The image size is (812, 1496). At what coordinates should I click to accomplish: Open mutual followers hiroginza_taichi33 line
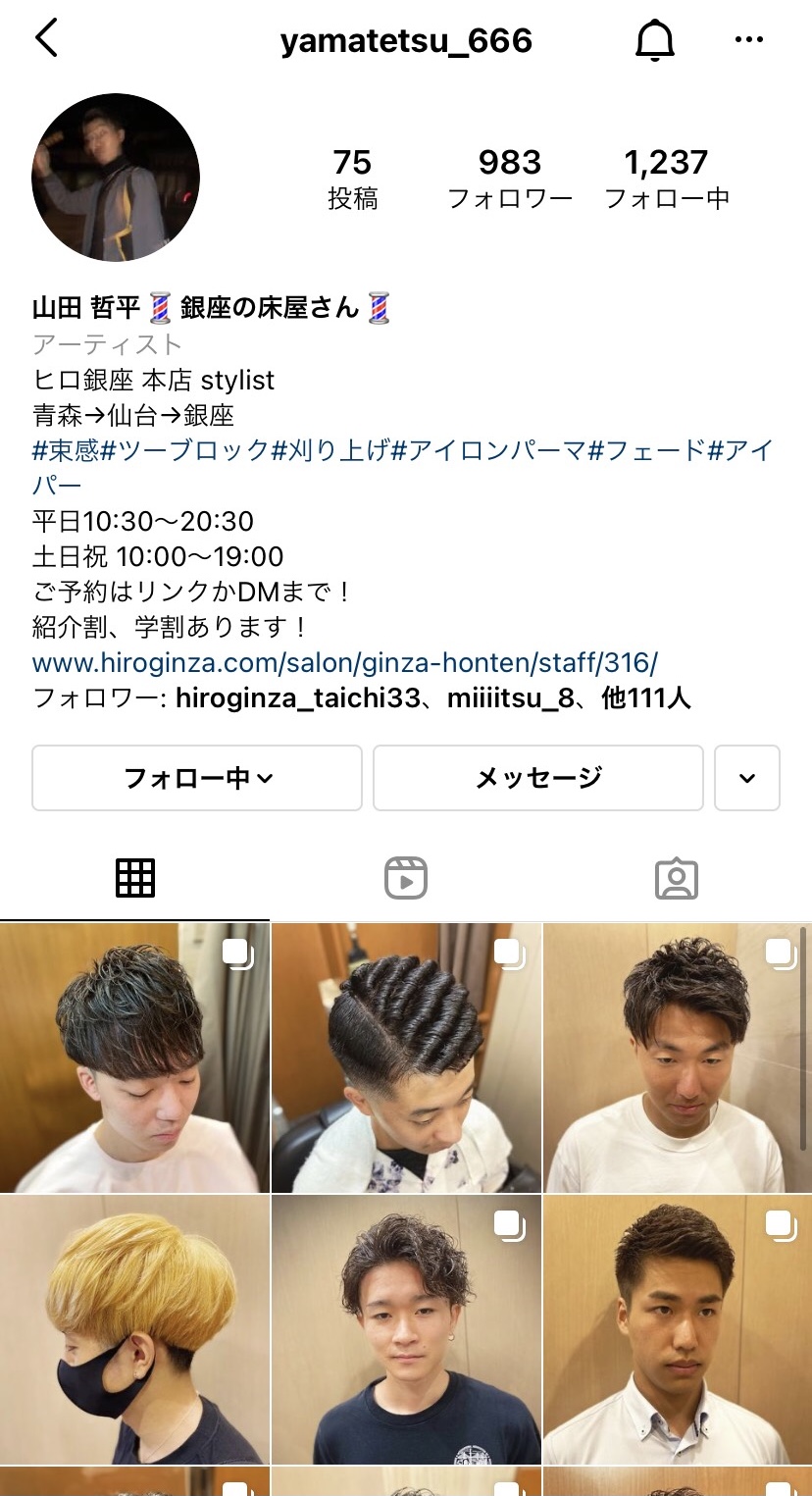click(x=363, y=698)
